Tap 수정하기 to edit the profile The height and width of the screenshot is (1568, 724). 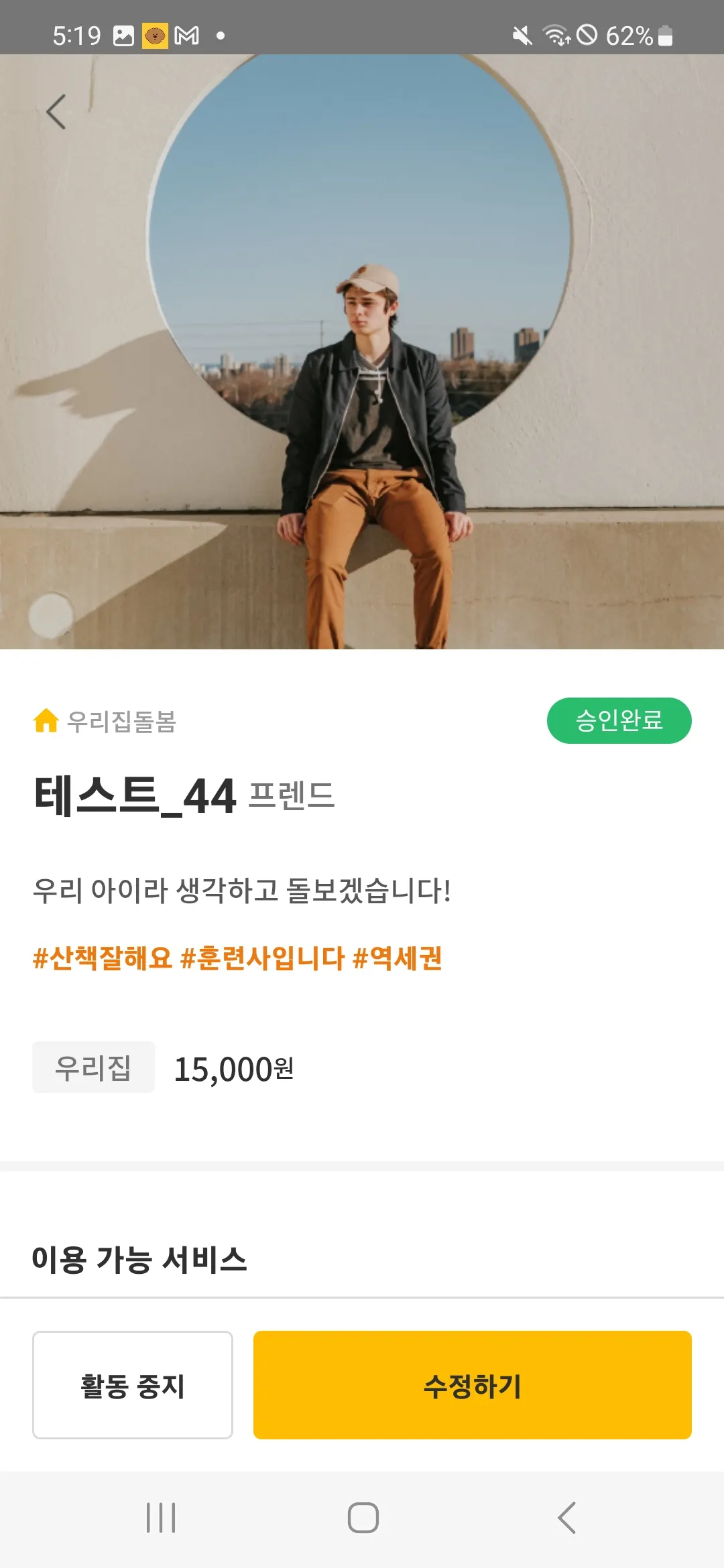pyautogui.click(x=472, y=1385)
